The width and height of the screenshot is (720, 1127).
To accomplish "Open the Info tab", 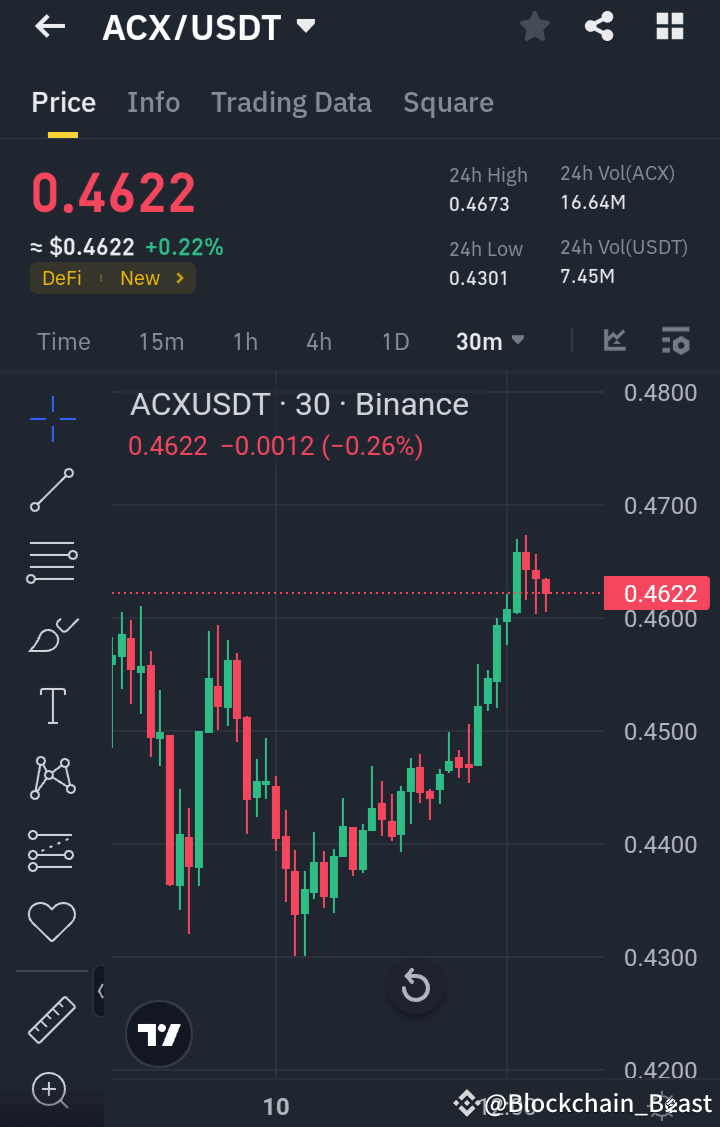I will pyautogui.click(x=153, y=102).
